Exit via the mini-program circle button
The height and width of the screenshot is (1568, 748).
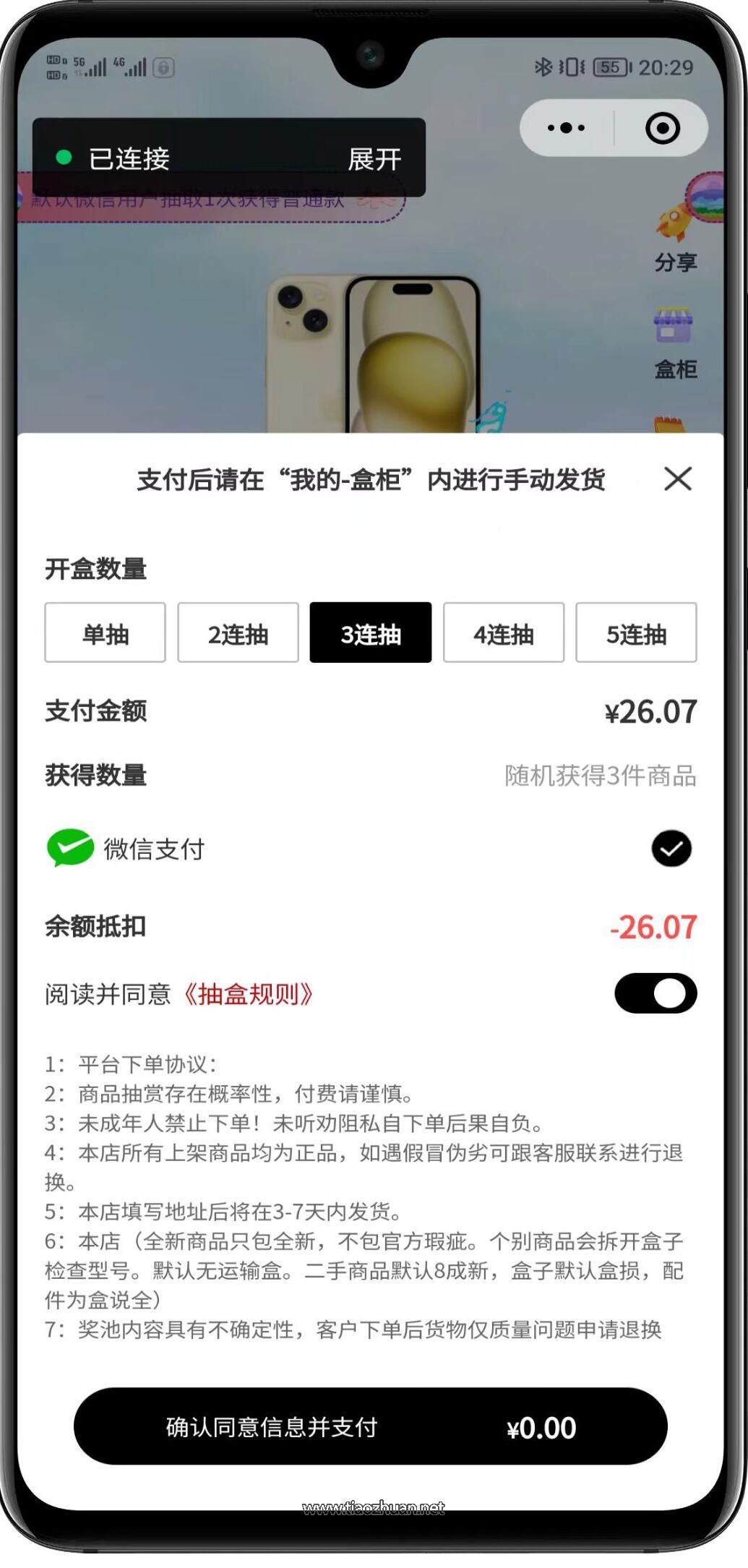[x=663, y=127]
